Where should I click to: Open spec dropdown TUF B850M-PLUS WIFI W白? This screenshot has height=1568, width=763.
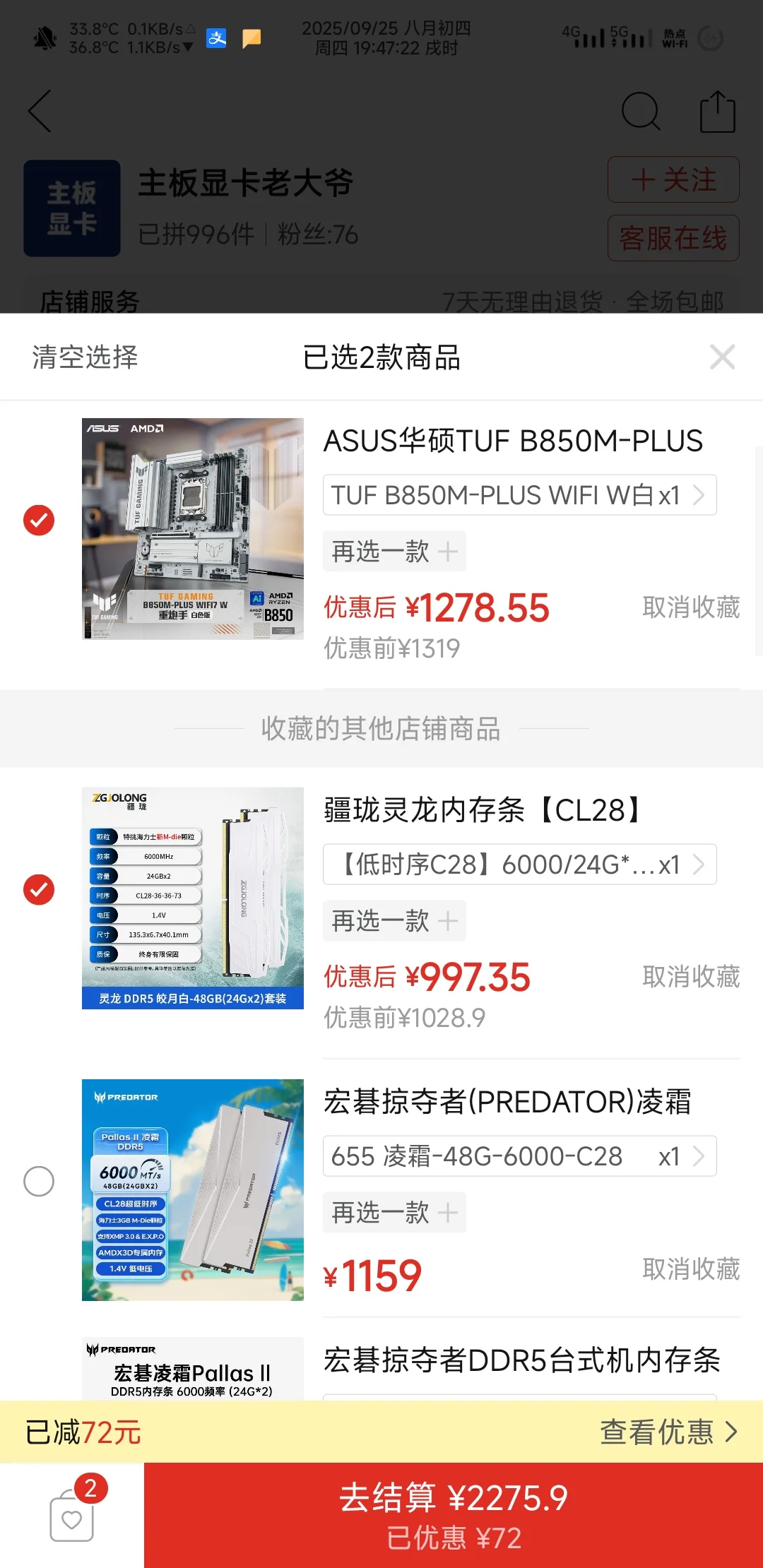(519, 495)
